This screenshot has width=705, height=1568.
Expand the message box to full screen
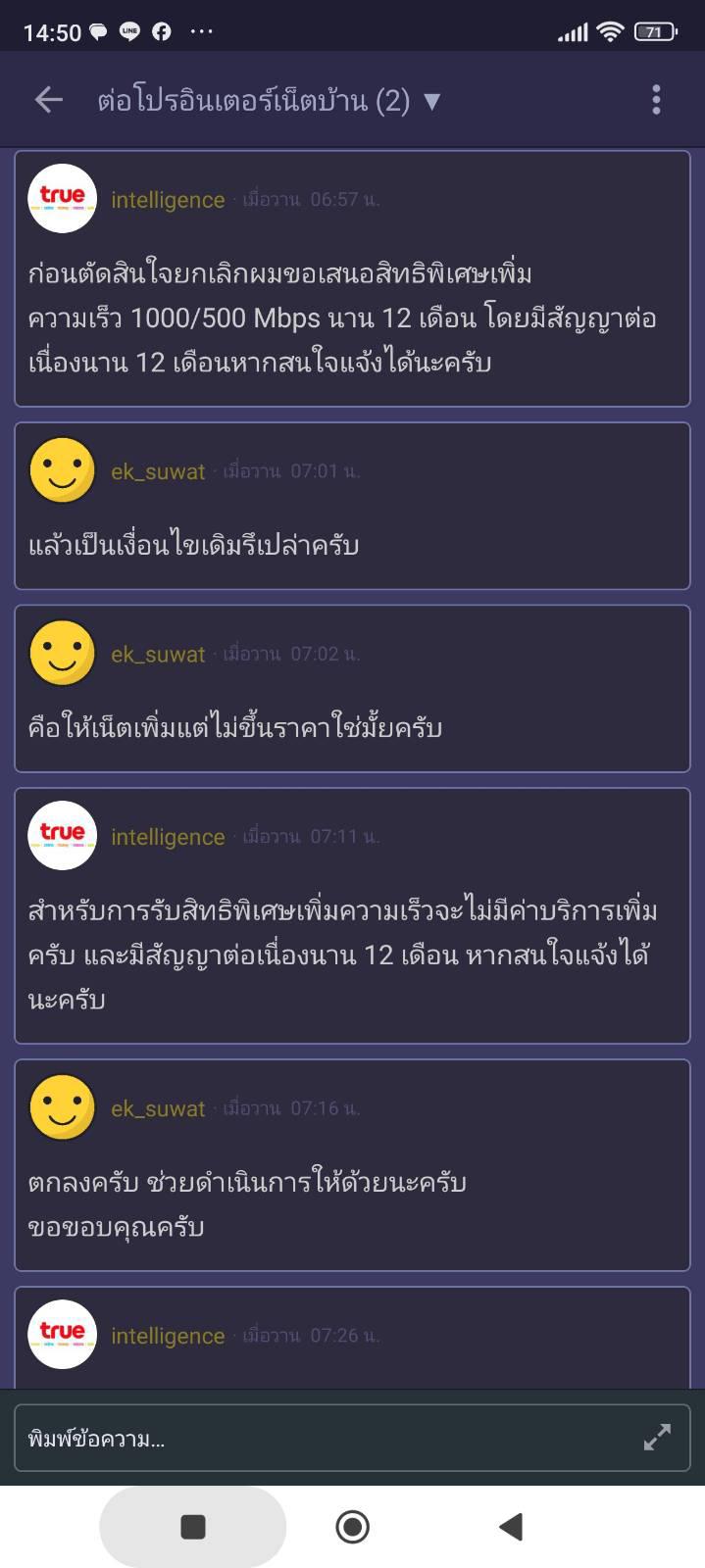(x=657, y=1438)
